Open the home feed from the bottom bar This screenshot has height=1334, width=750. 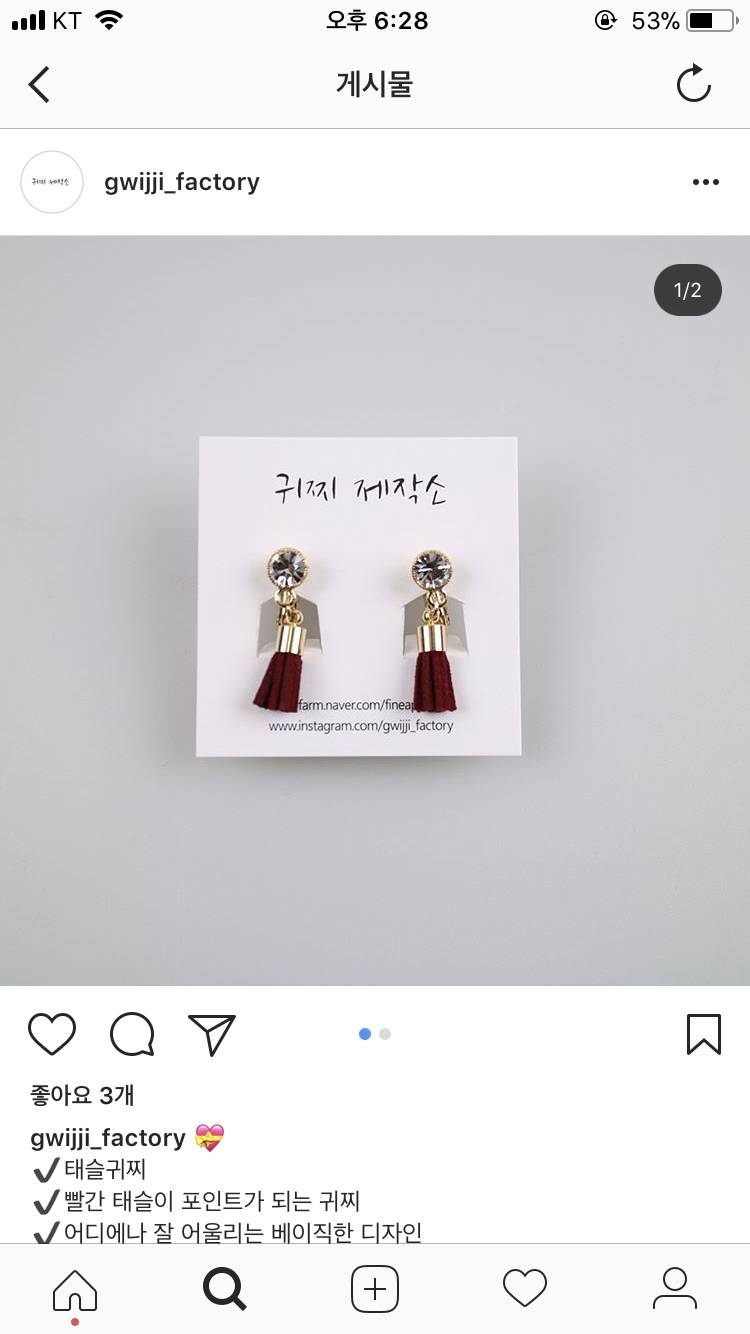coord(75,1289)
